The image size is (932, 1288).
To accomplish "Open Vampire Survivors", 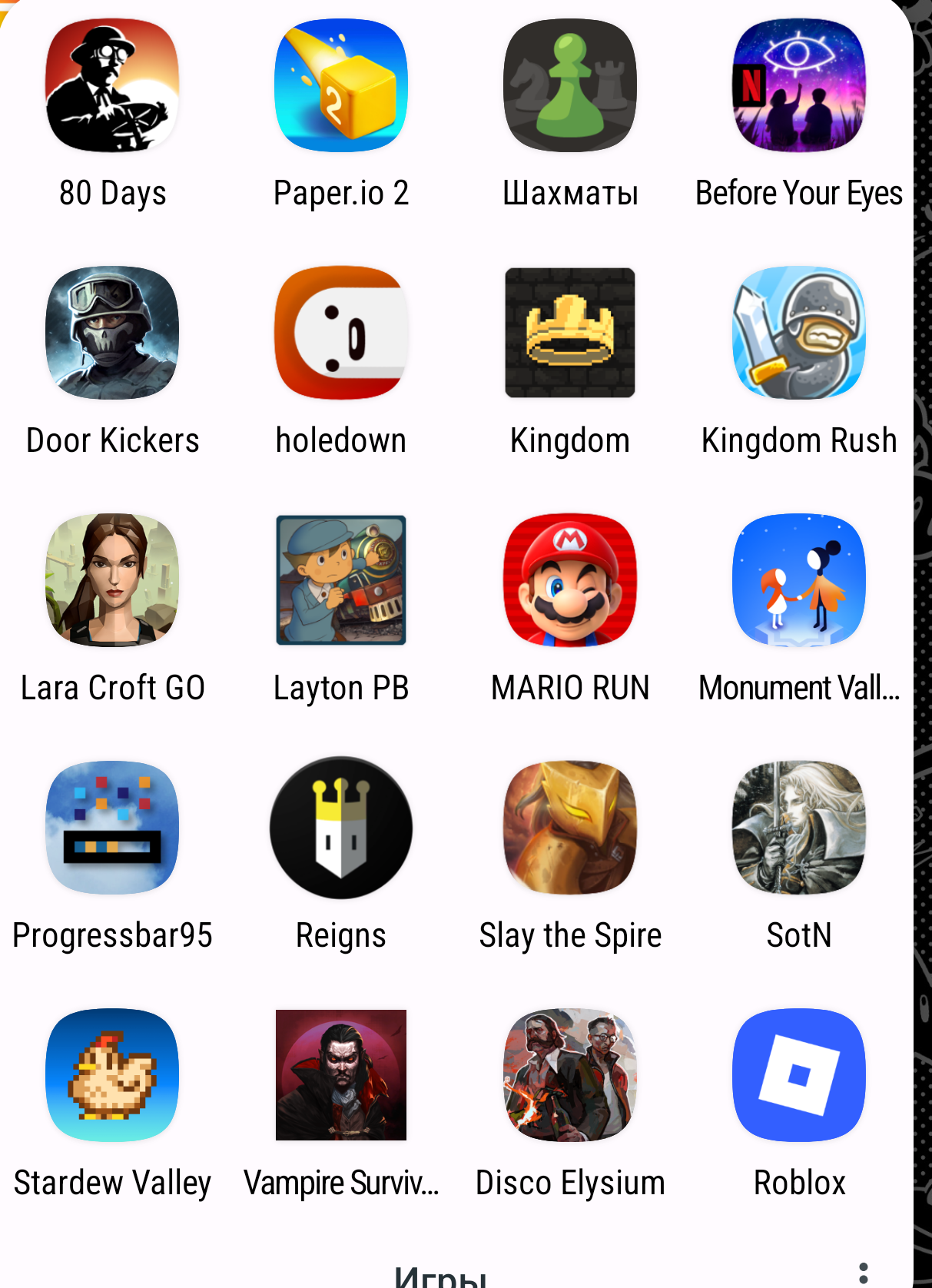I will pos(341,1075).
